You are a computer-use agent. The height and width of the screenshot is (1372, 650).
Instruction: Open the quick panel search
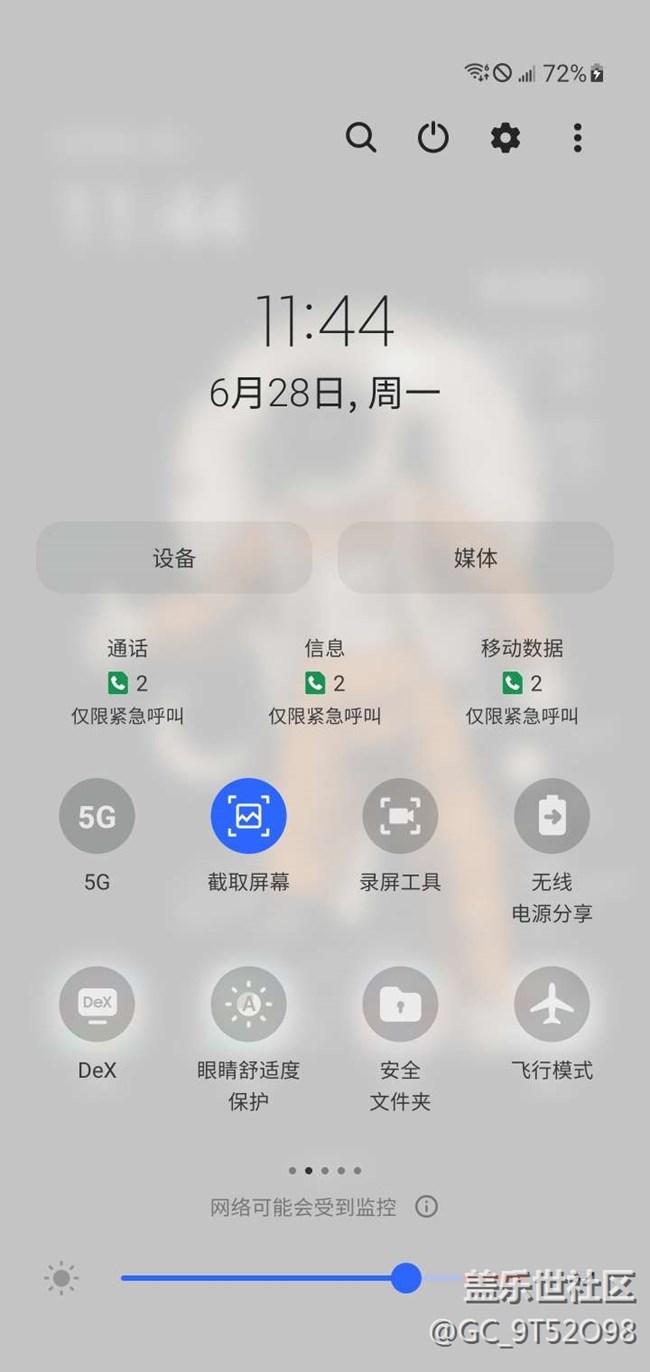(x=361, y=137)
